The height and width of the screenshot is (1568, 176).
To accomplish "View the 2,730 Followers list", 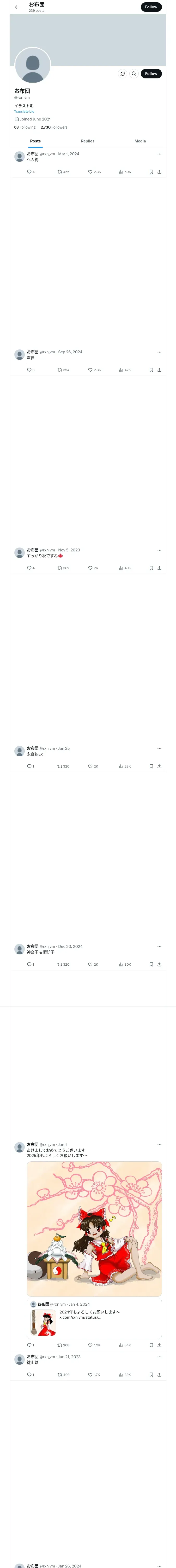I will [x=54, y=127].
